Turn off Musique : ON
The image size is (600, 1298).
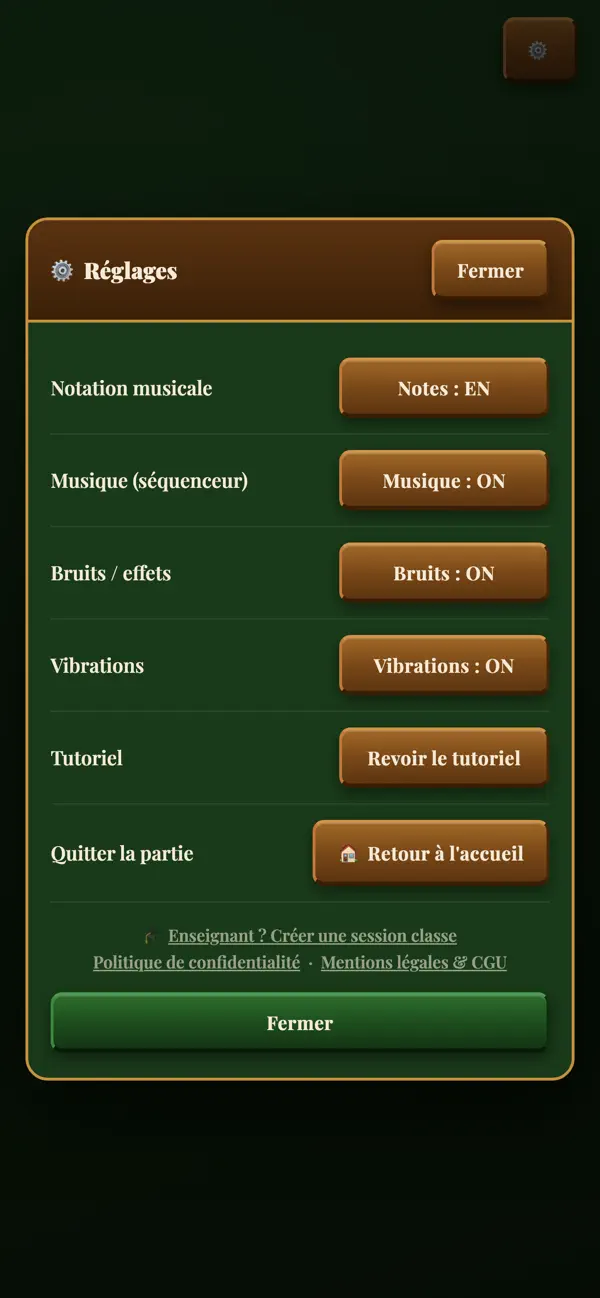tap(444, 481)
